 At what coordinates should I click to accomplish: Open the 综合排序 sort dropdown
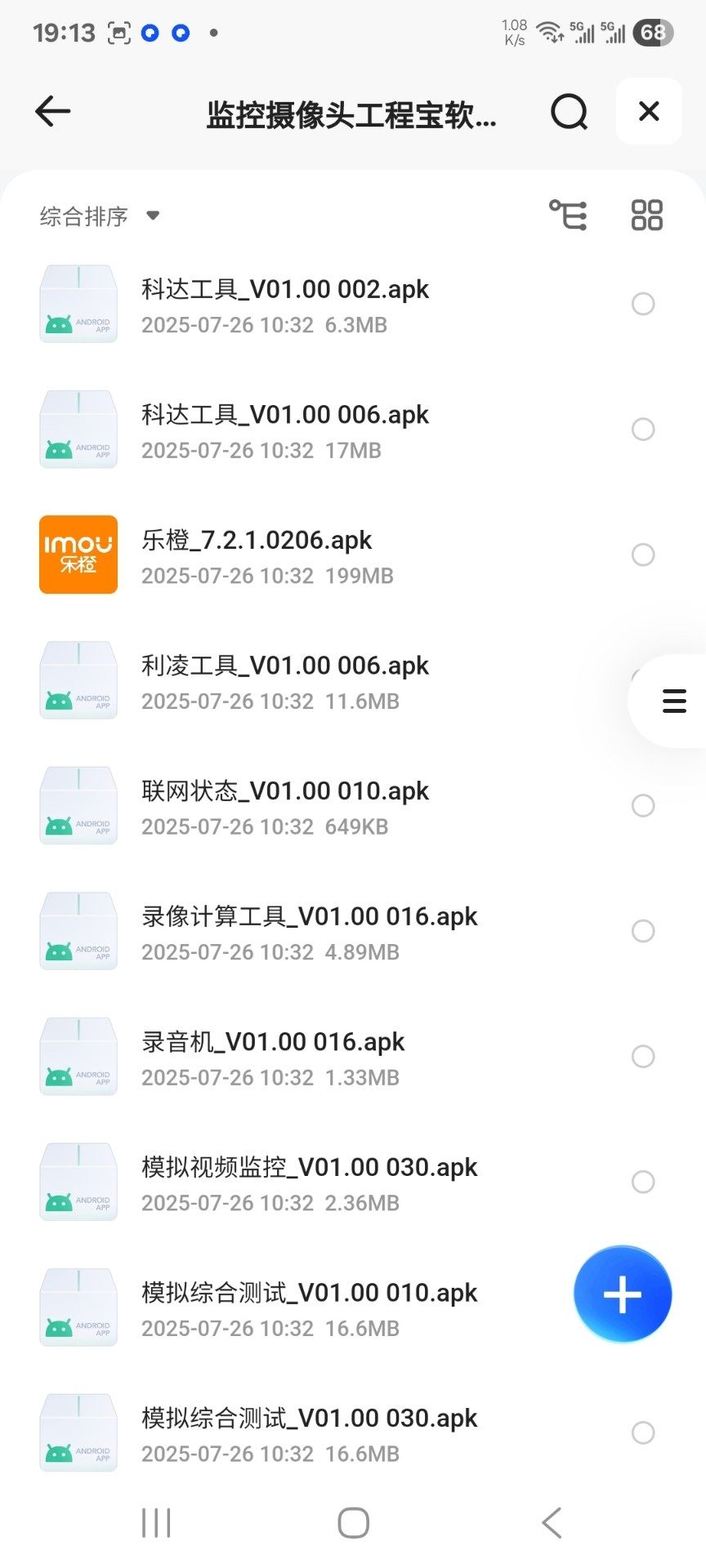point(100,216)
